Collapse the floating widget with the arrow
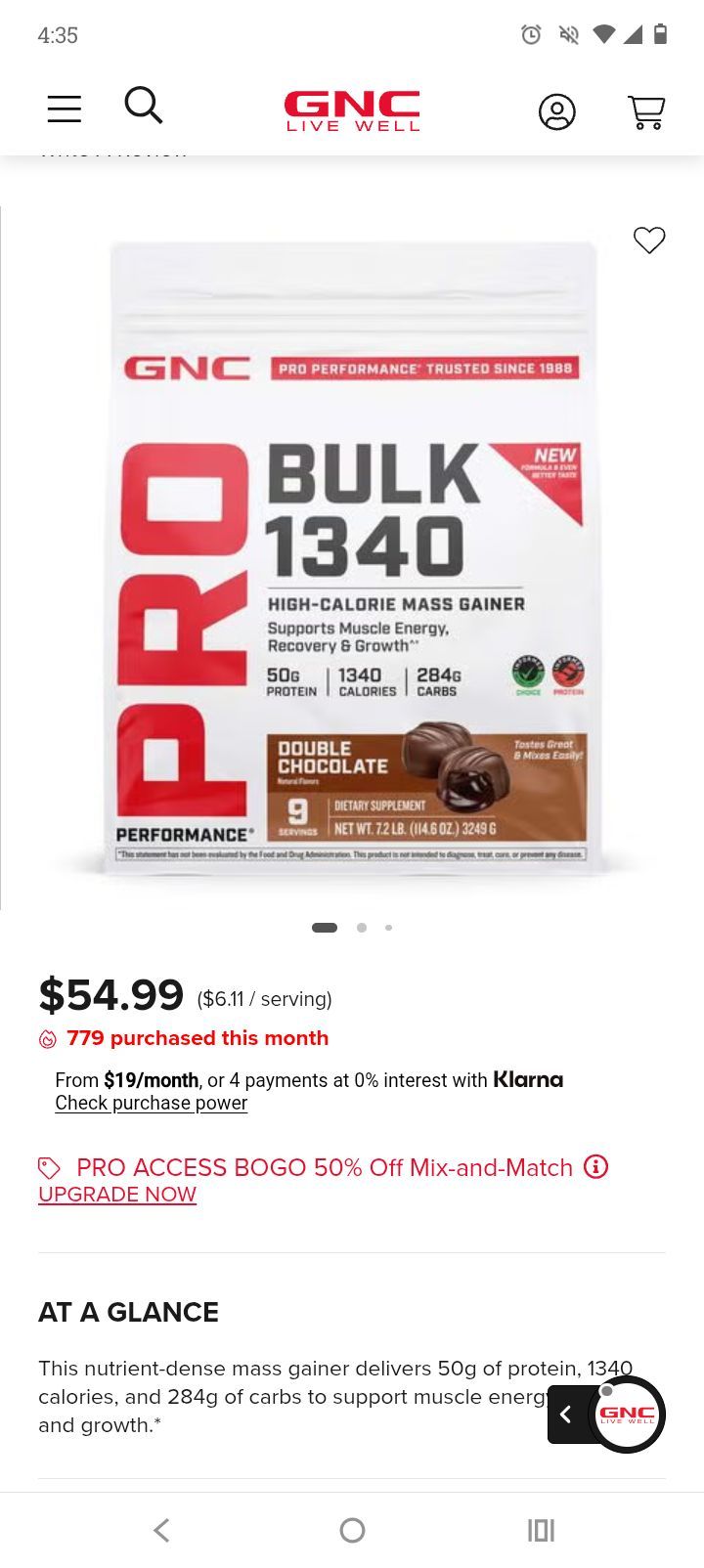This screenshot has height=1568, width=704. pos(565,1414)
